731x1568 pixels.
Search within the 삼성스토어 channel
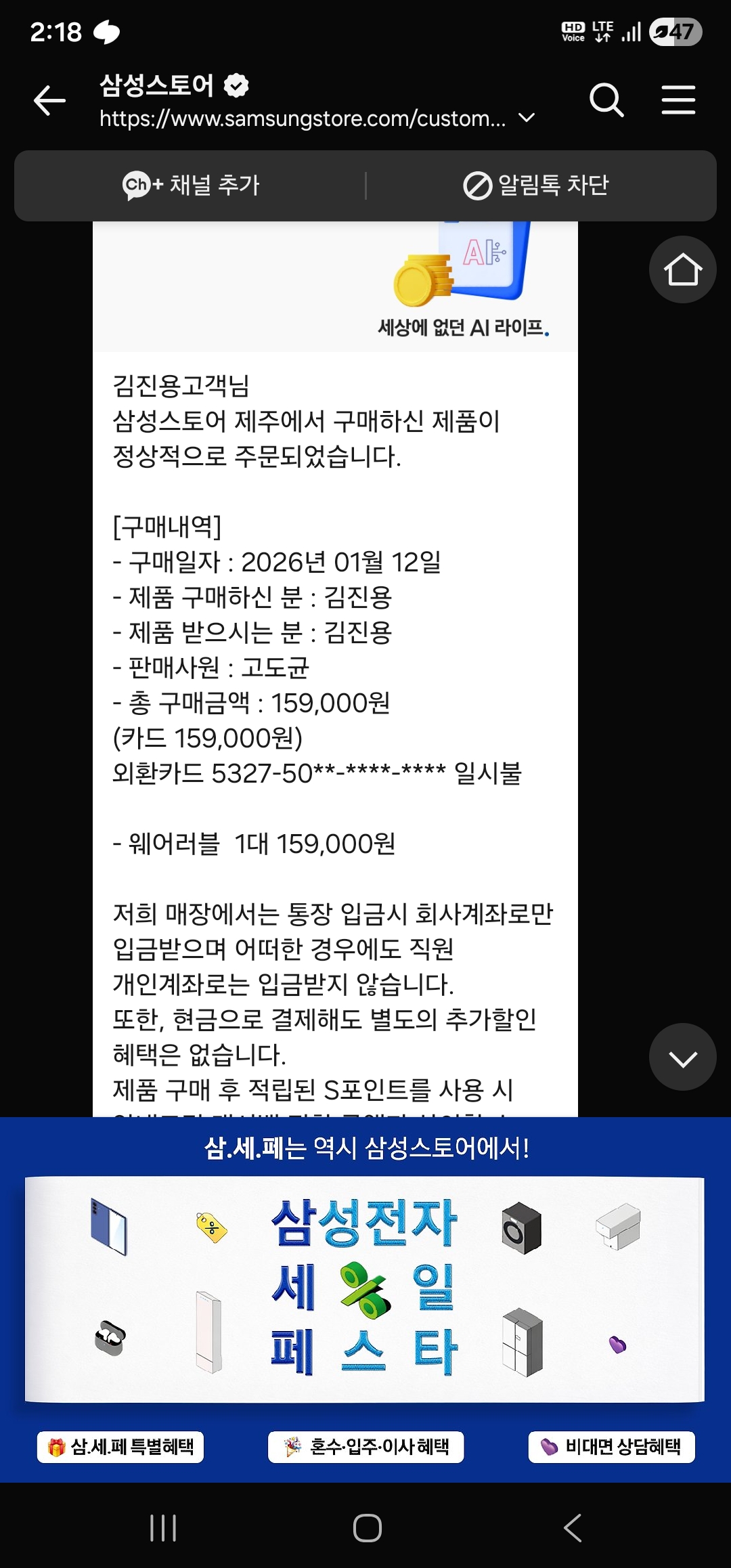[606, 101]
